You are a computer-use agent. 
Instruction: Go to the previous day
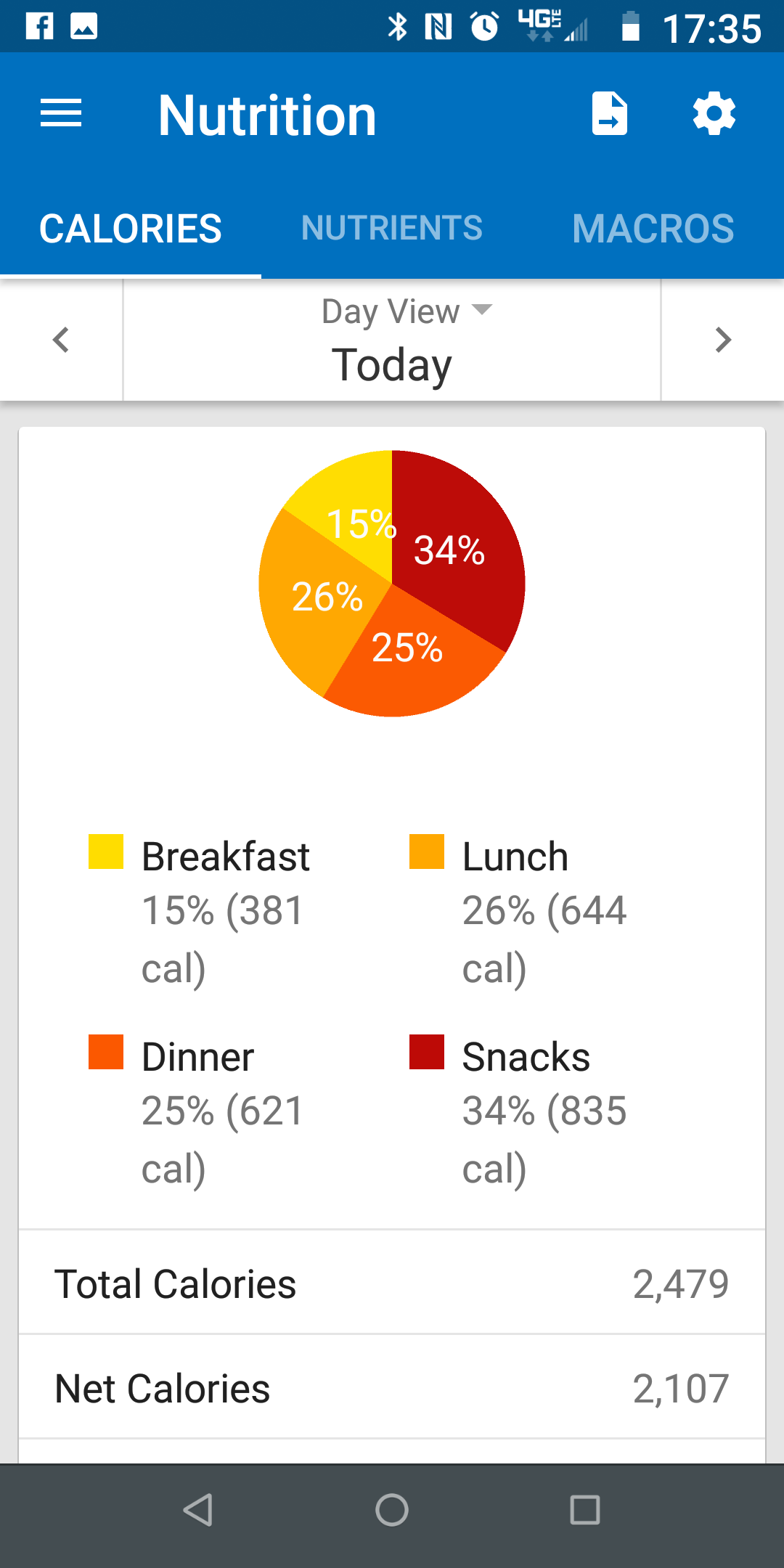click(61, 340)
